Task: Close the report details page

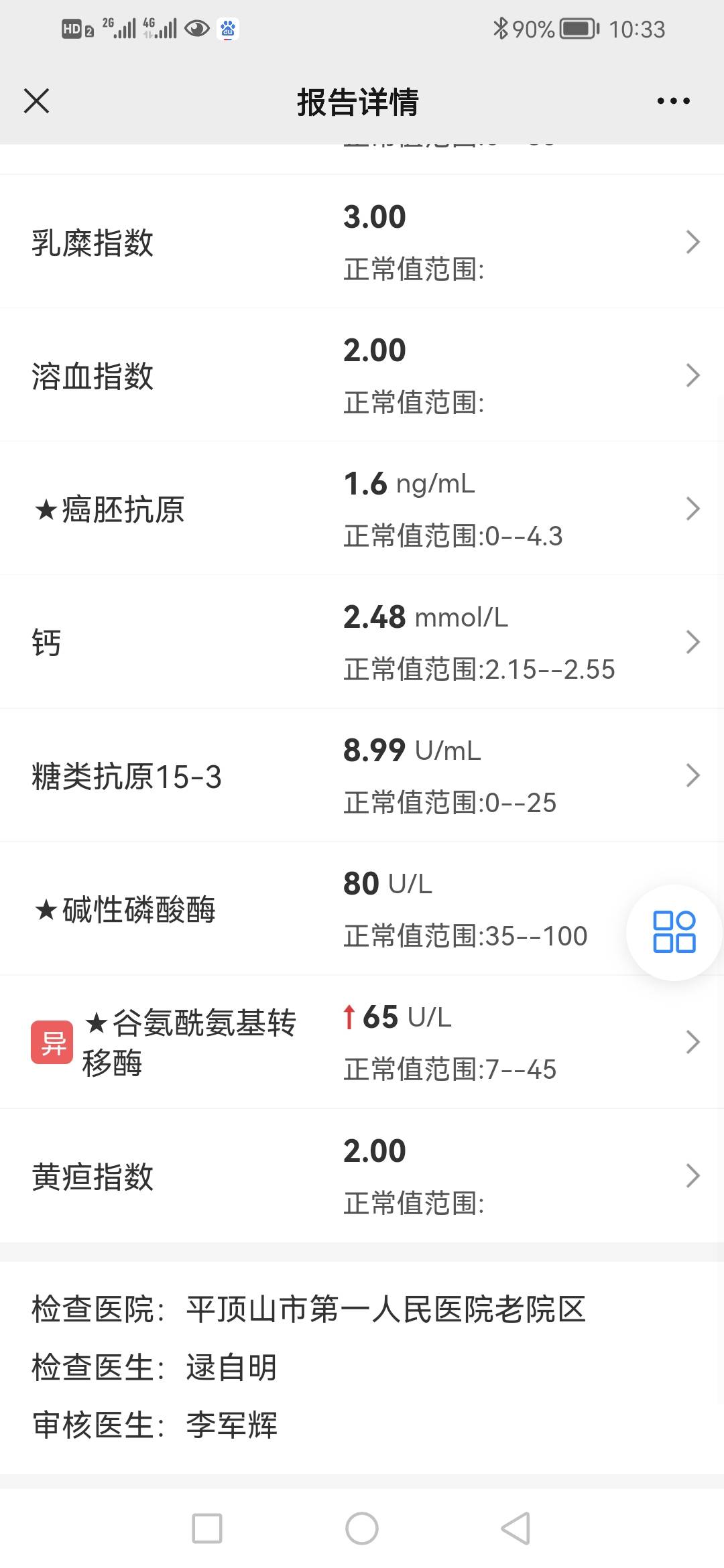Action: pyautogui.click(x=37, y=101)
